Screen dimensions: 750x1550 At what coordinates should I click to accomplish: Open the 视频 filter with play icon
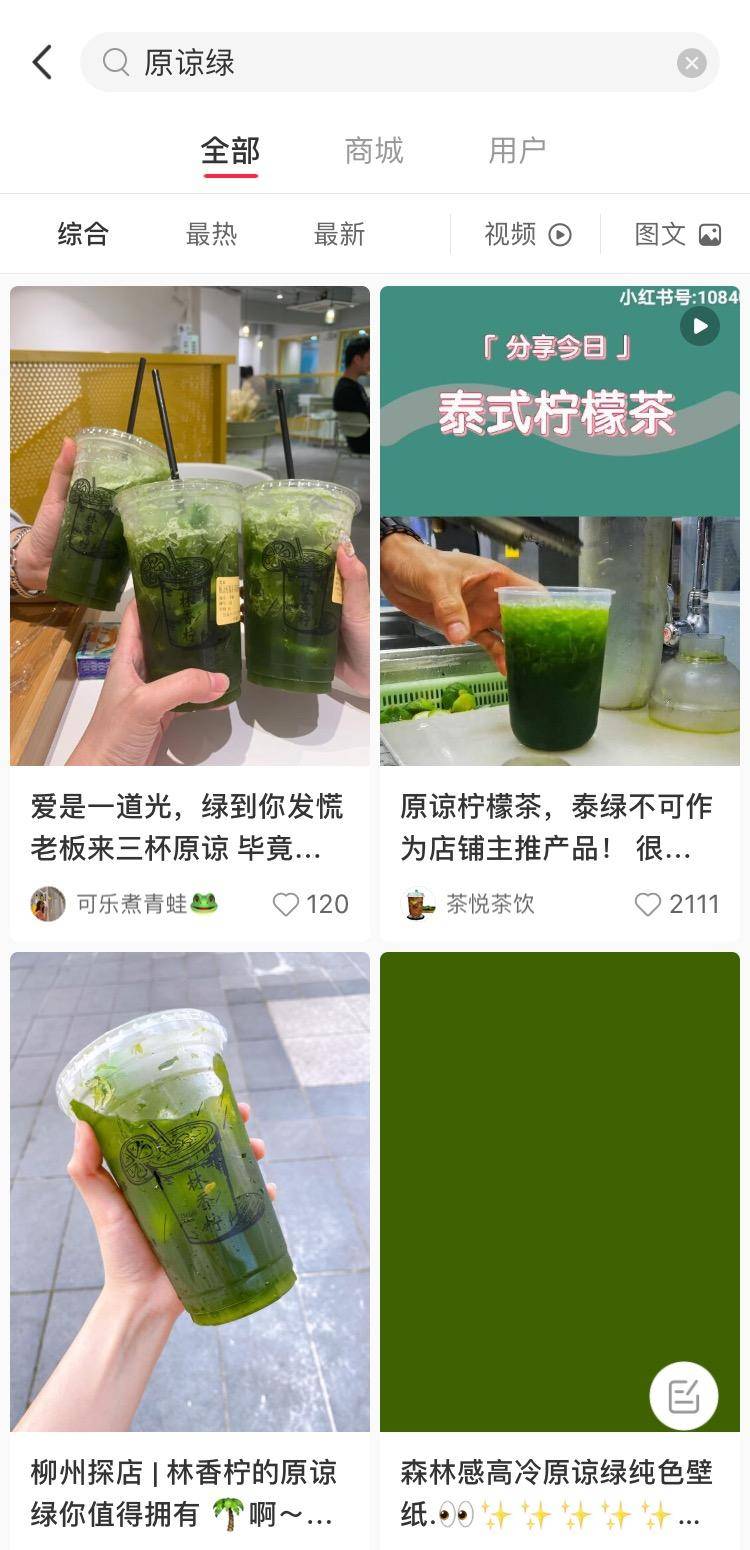[523, 234]
